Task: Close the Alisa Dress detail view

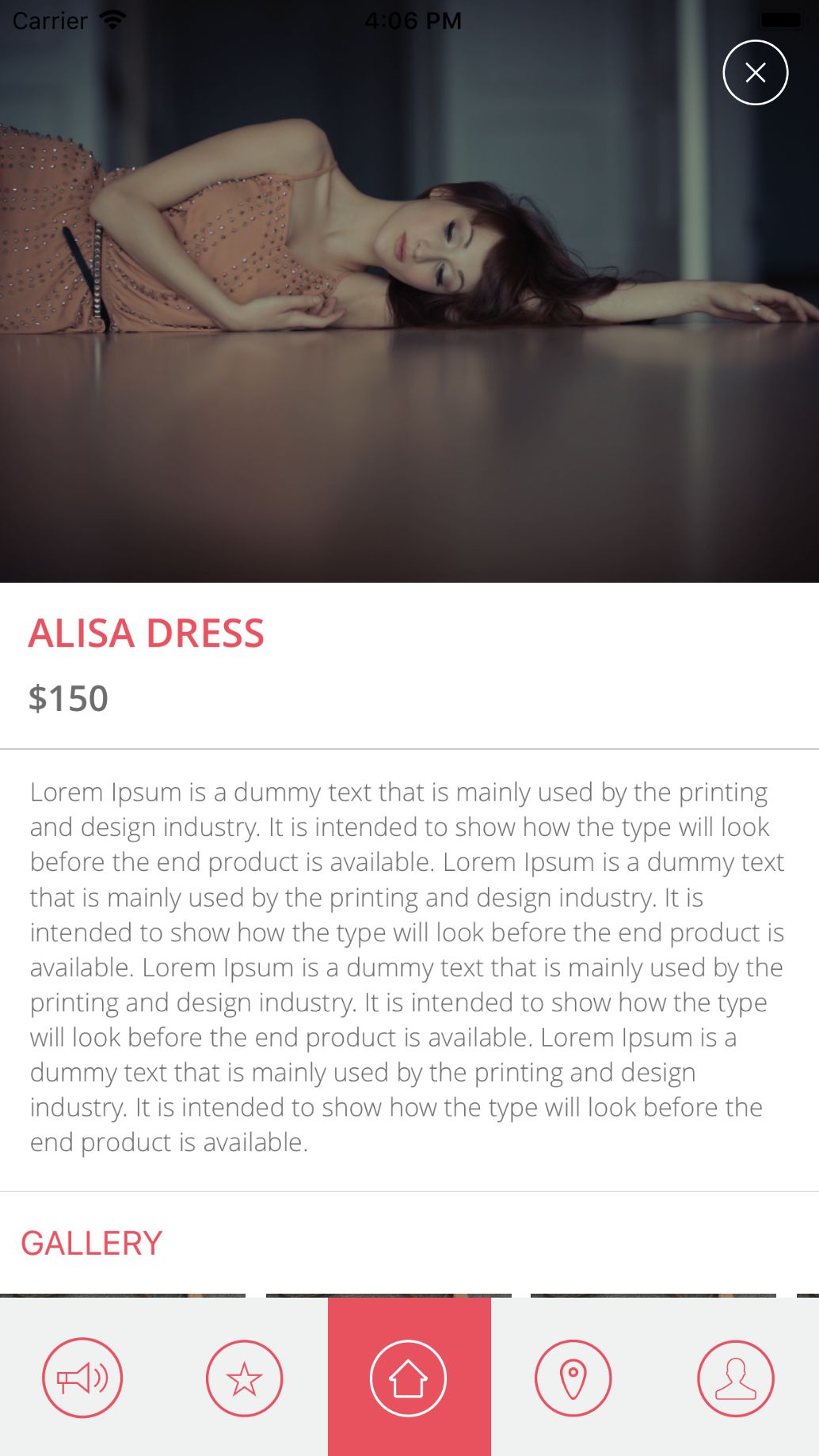Action: (755, 73)
